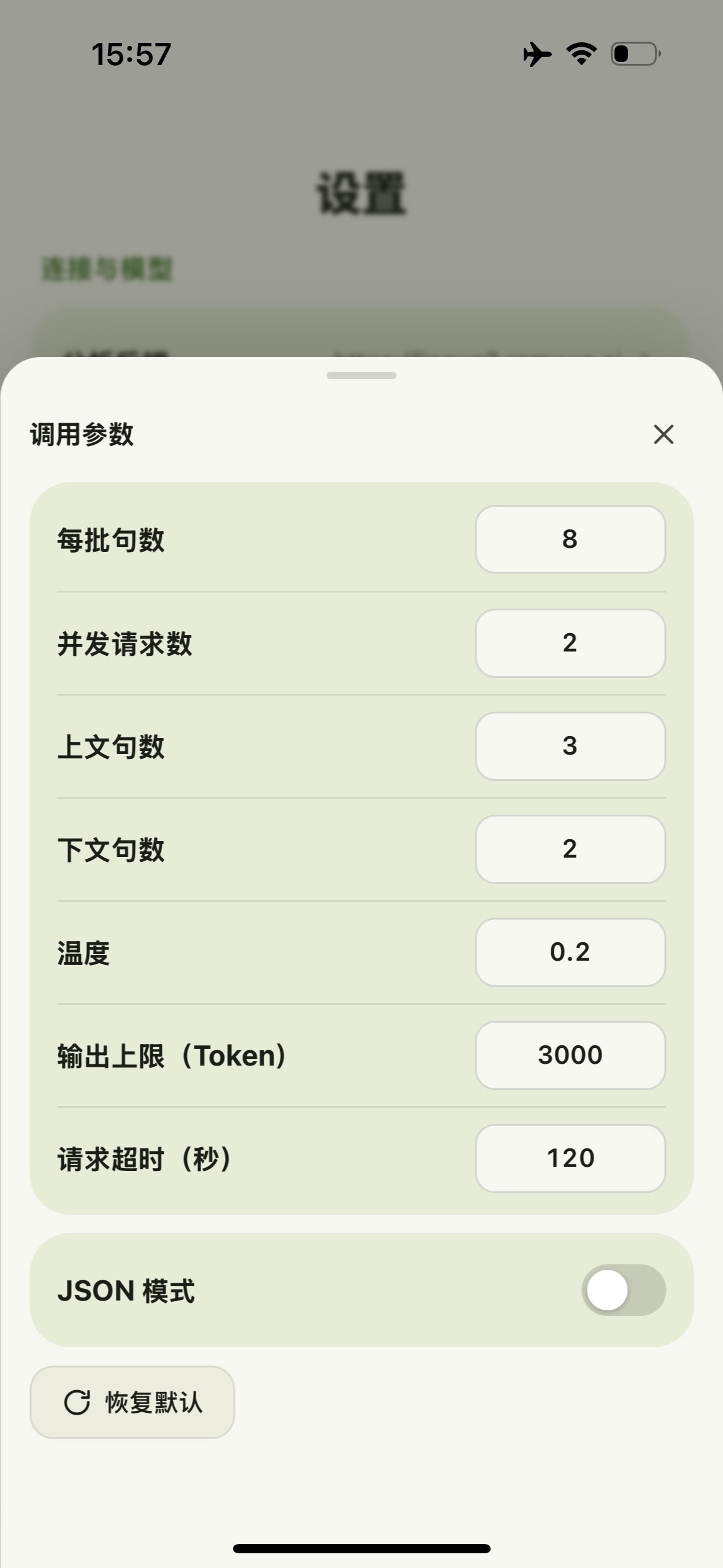Viewport: 723px width, 1568px height.
Task: Edit the 每批句数 value field
Action: pos(570,539)
